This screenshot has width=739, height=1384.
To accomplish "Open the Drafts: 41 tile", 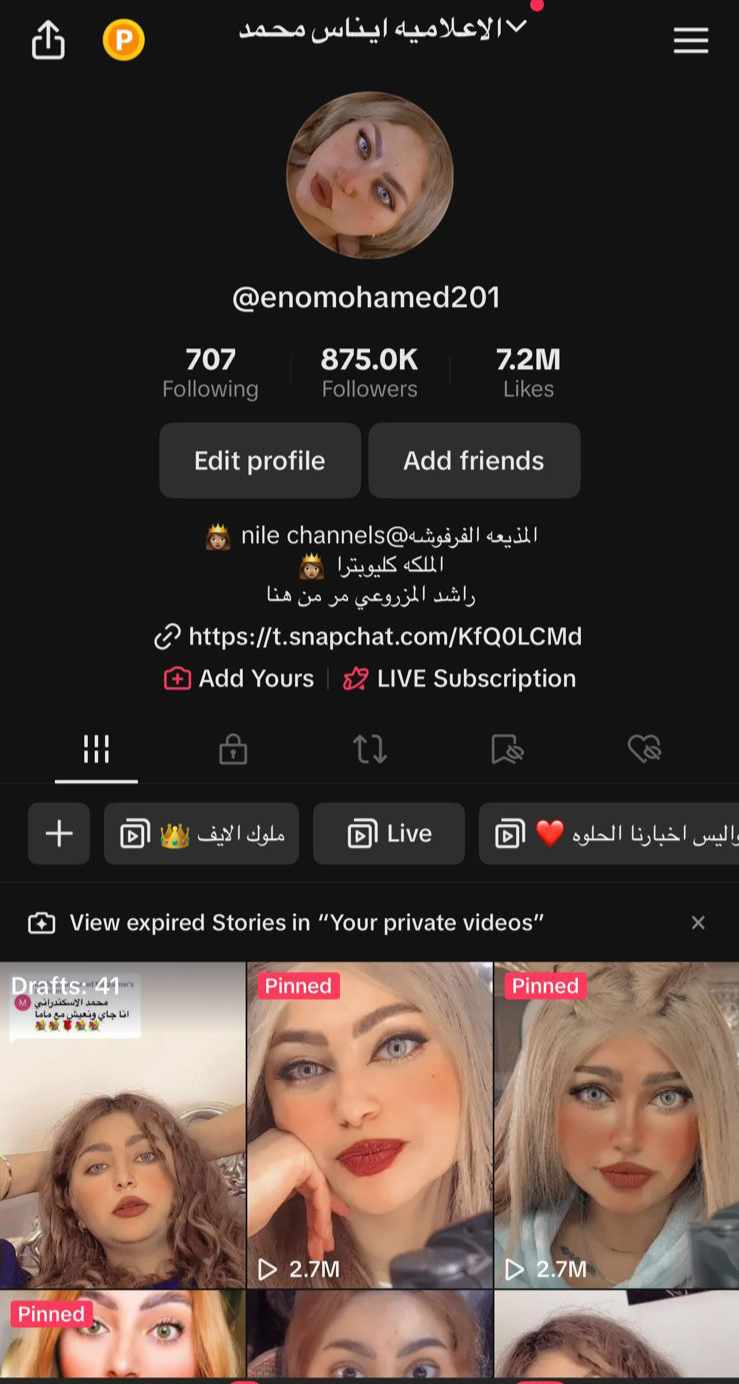I will point(122,1124).
